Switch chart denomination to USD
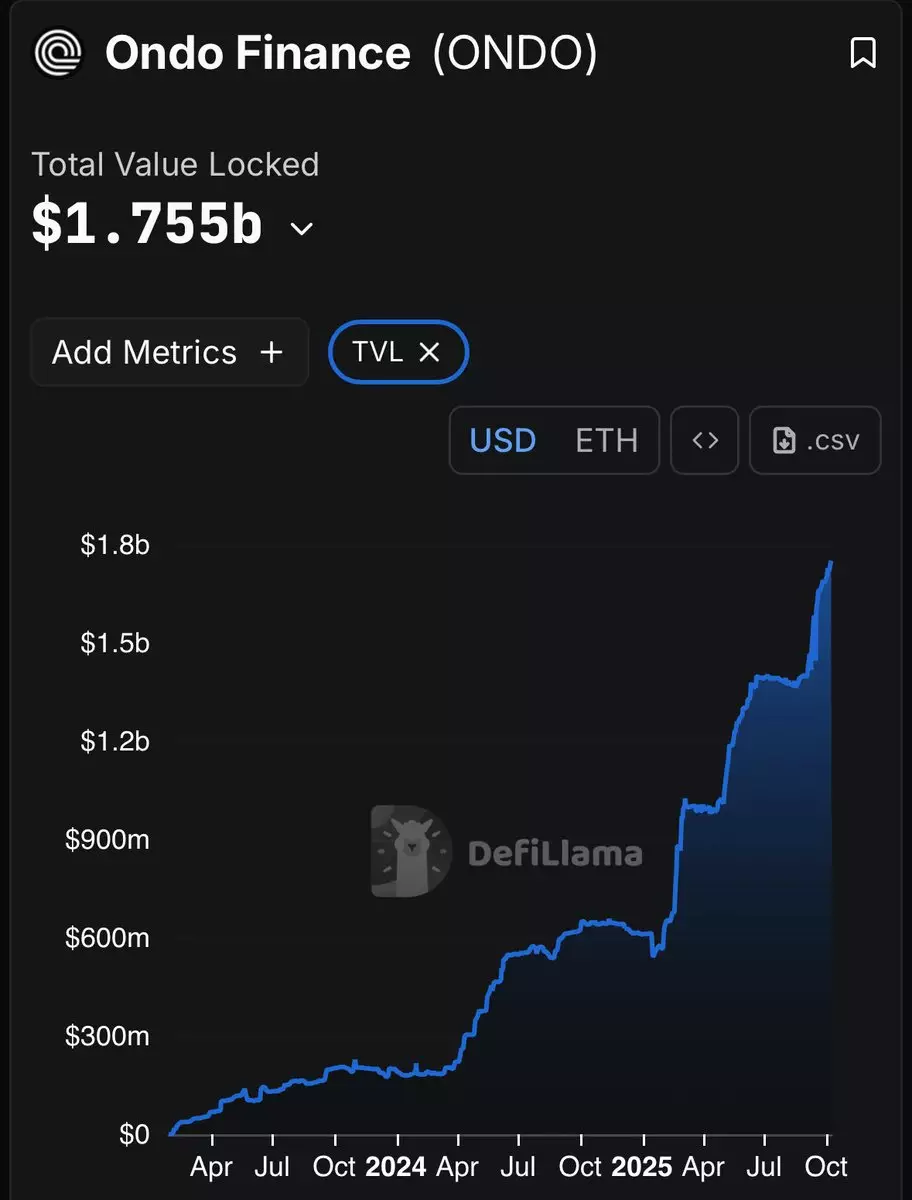Viewport: 912px width, 1200px height. (x=503, y=440)
